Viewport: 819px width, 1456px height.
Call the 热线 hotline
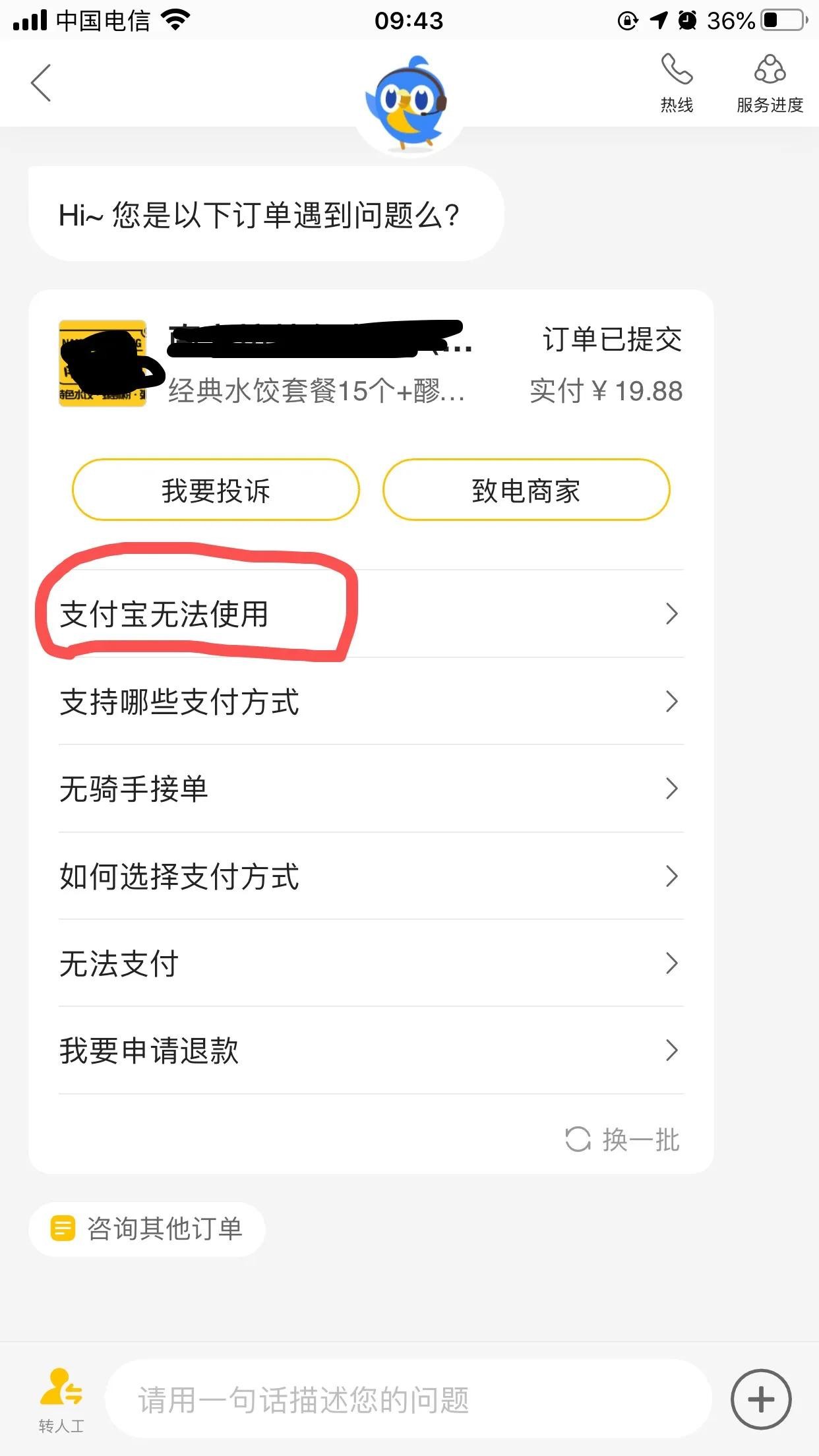pyautogui.click(x=677, y=83)
